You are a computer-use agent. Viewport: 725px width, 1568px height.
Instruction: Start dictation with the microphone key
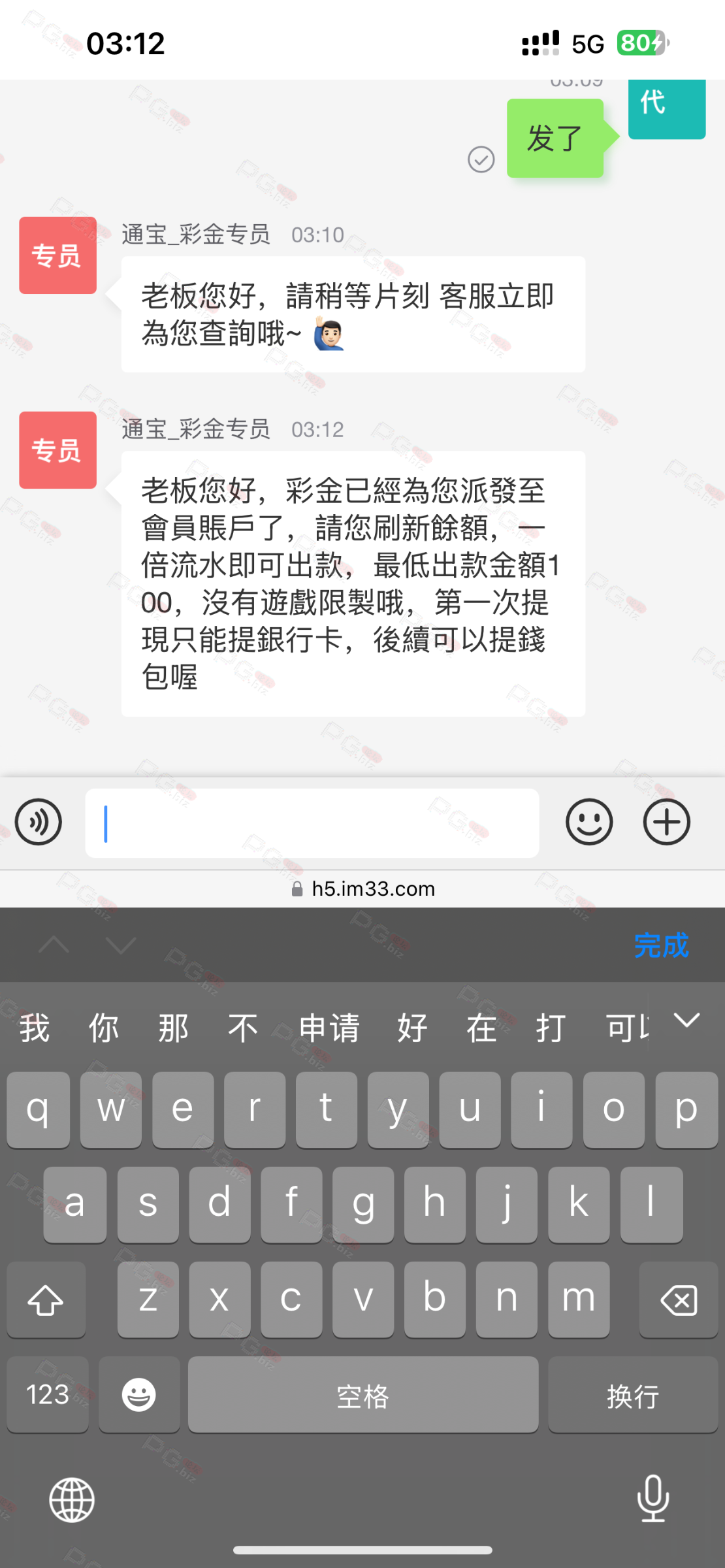(x=653, y=1498)
